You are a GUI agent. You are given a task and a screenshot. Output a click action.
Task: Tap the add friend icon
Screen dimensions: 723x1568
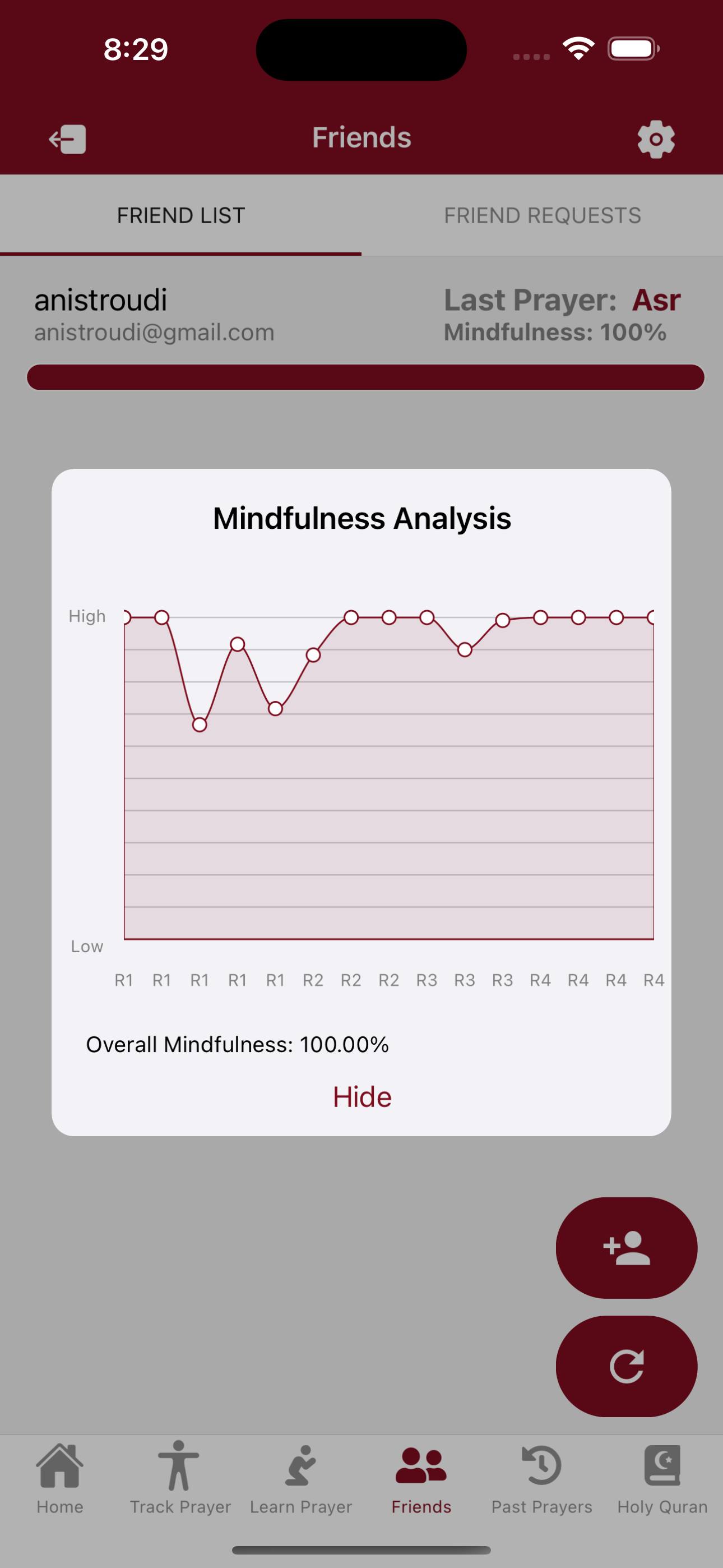pyautogui.click(x=626, y=1248)
